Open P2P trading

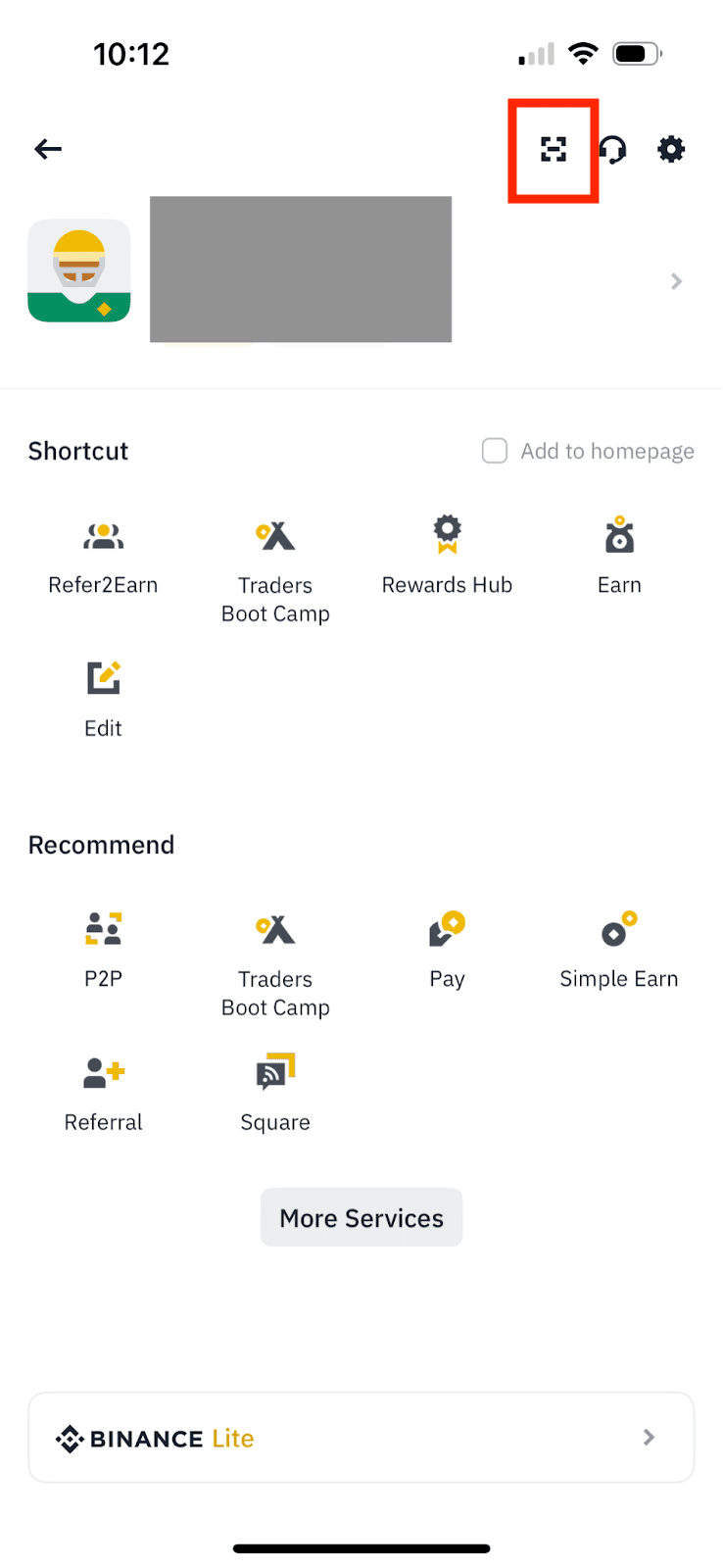(x=103, y=950)
